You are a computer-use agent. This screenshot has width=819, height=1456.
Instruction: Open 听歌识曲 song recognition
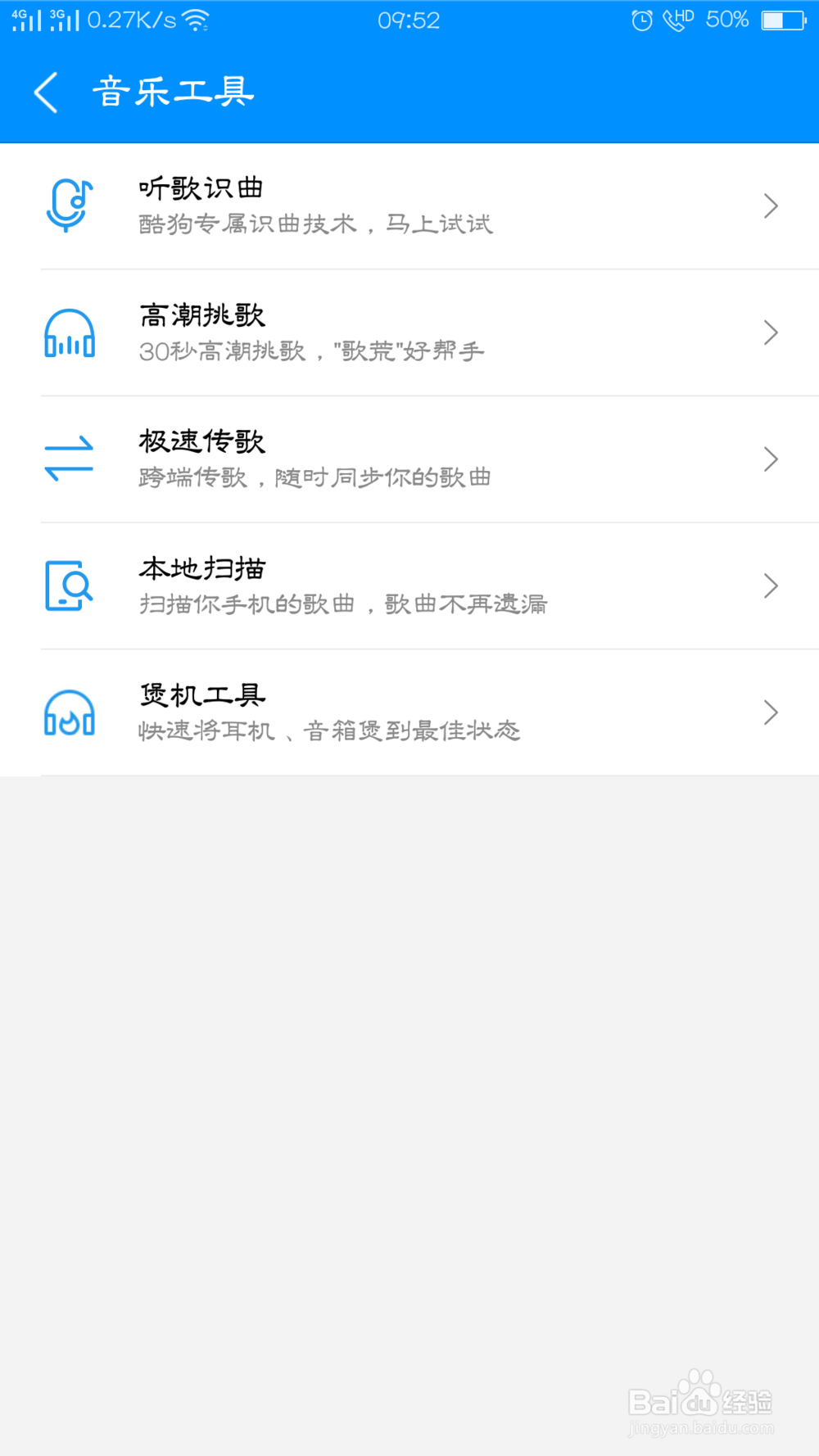tap(409, 206)
